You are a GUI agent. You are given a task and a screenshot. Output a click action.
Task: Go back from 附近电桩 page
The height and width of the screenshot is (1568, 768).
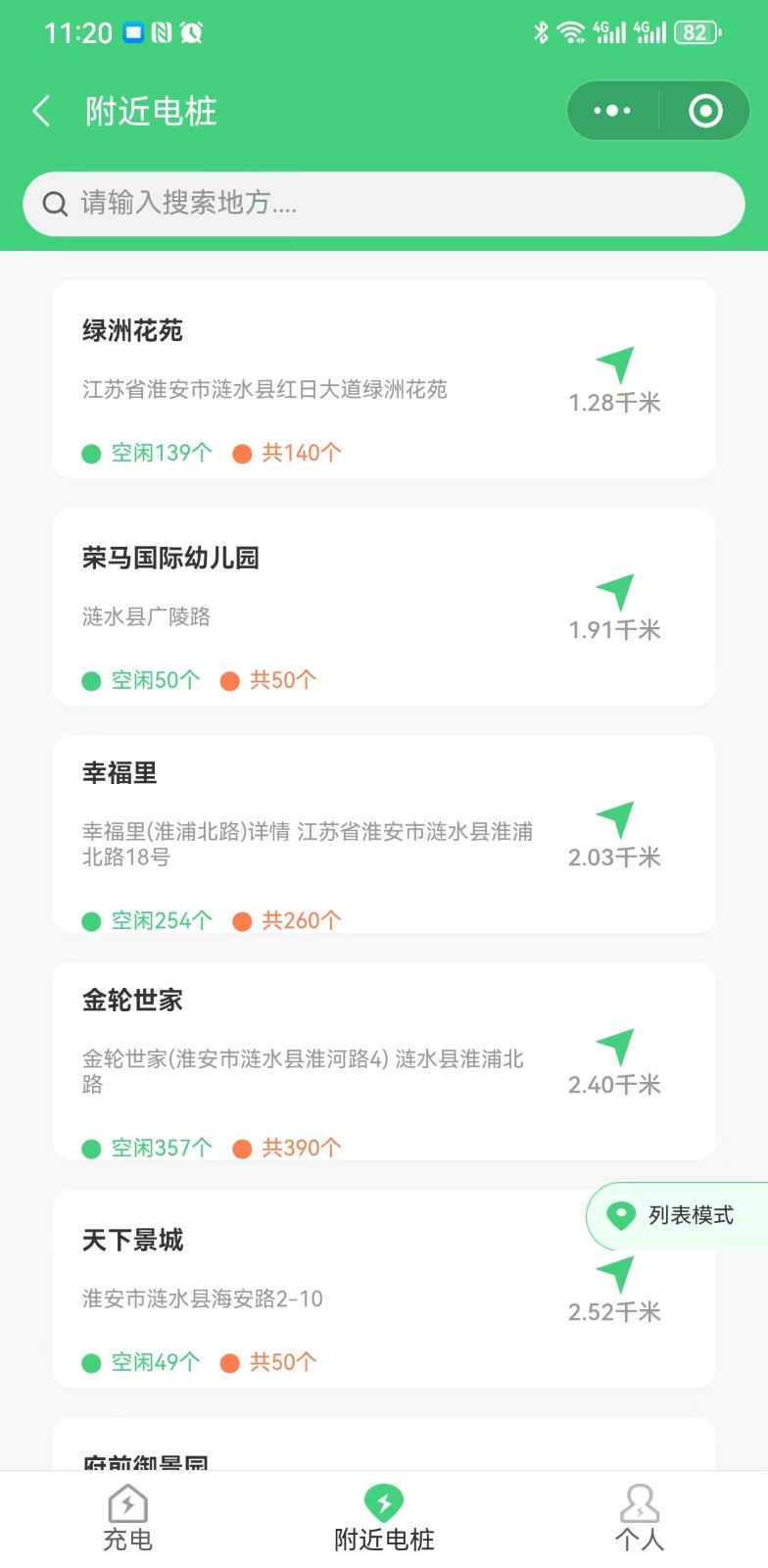tap(41, 111)
